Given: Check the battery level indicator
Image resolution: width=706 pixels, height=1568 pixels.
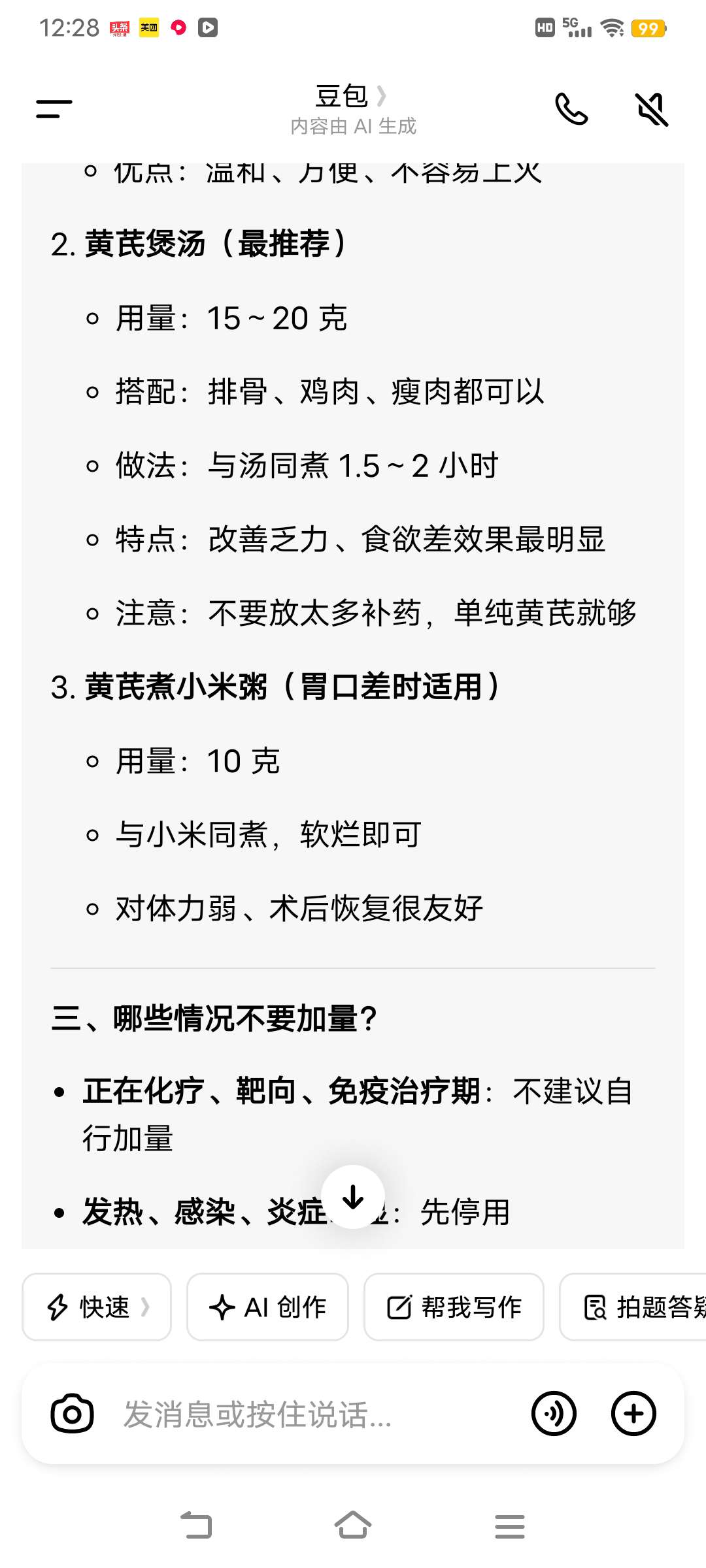Looking at the screenshot, I should pyautogui.click(x=649, y=29).
